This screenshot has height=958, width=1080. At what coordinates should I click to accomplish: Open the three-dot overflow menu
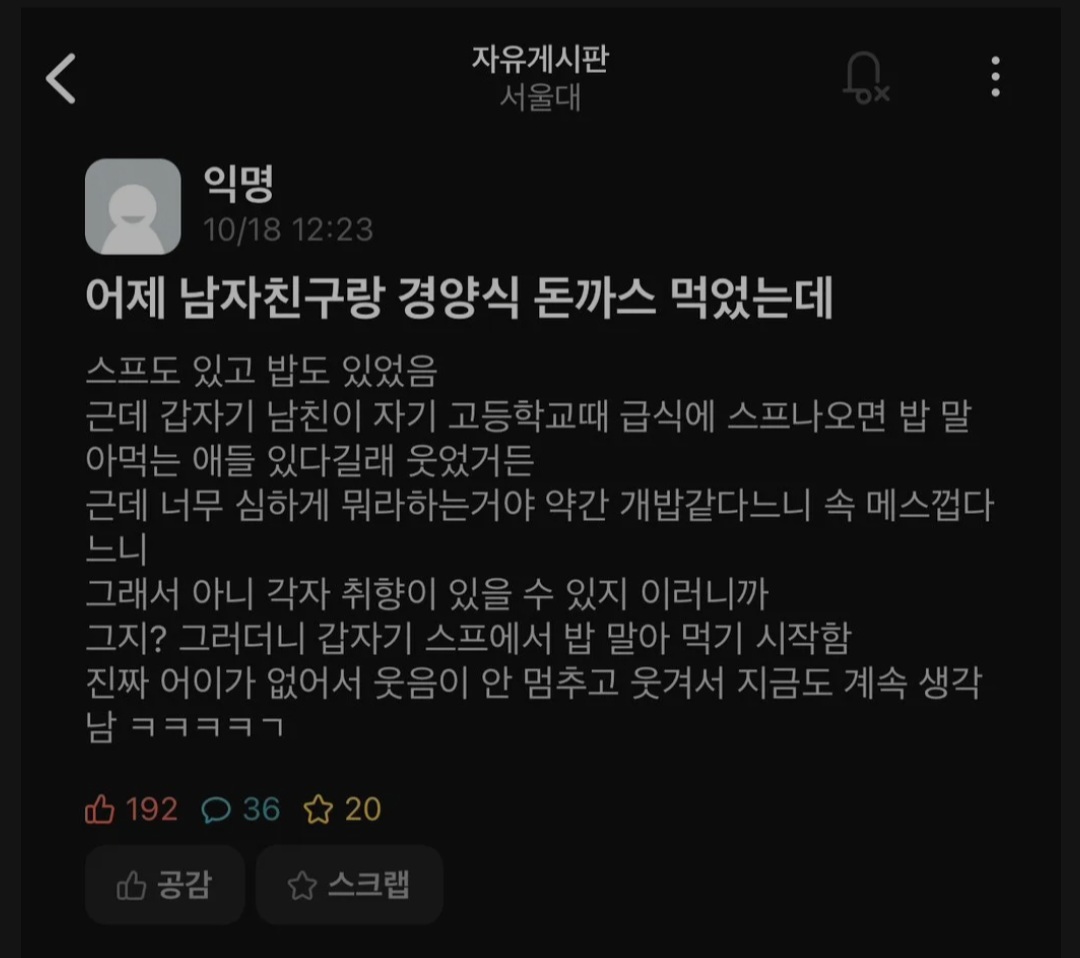click(994, 77)
